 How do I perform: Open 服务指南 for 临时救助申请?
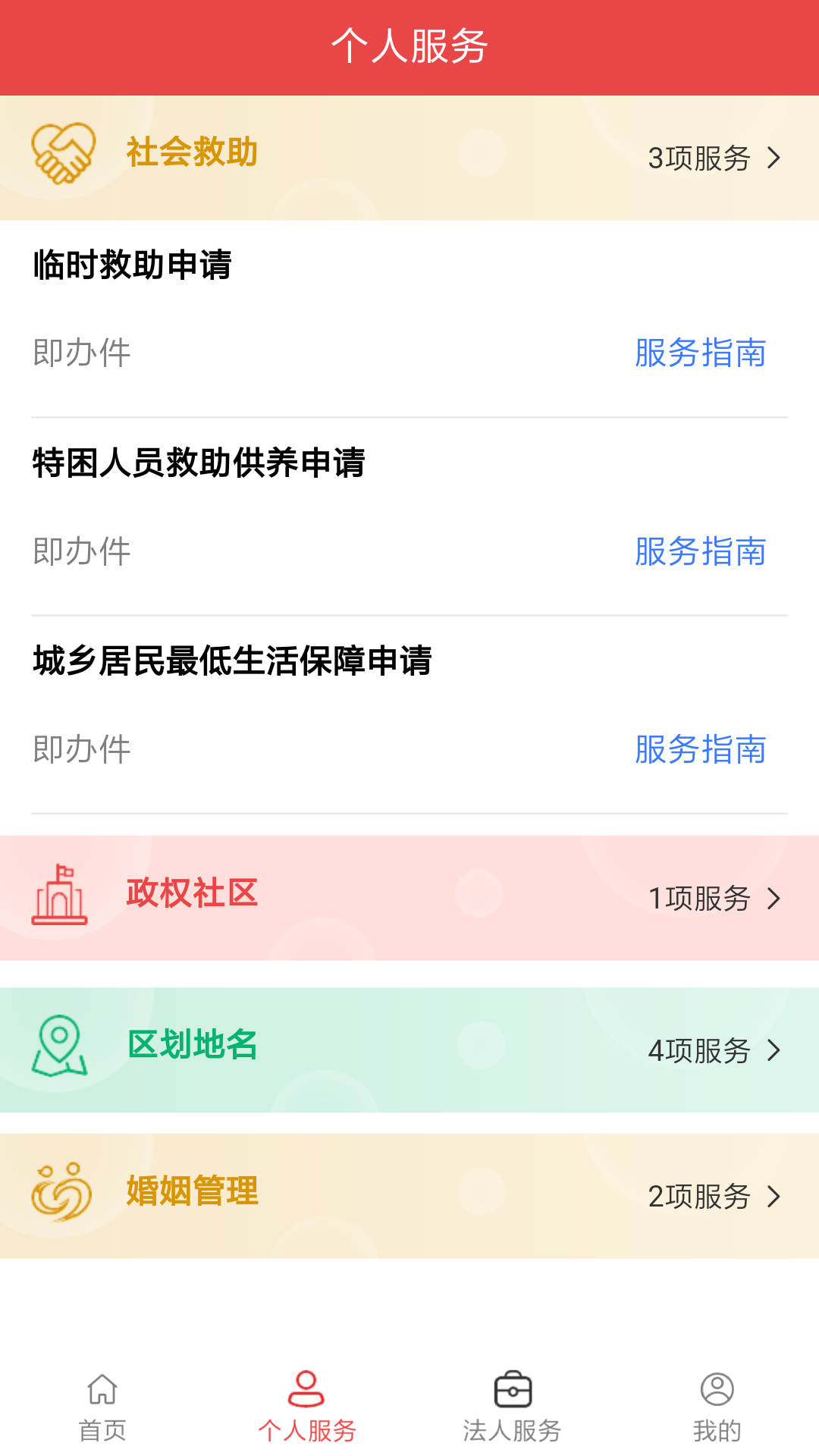700,353
